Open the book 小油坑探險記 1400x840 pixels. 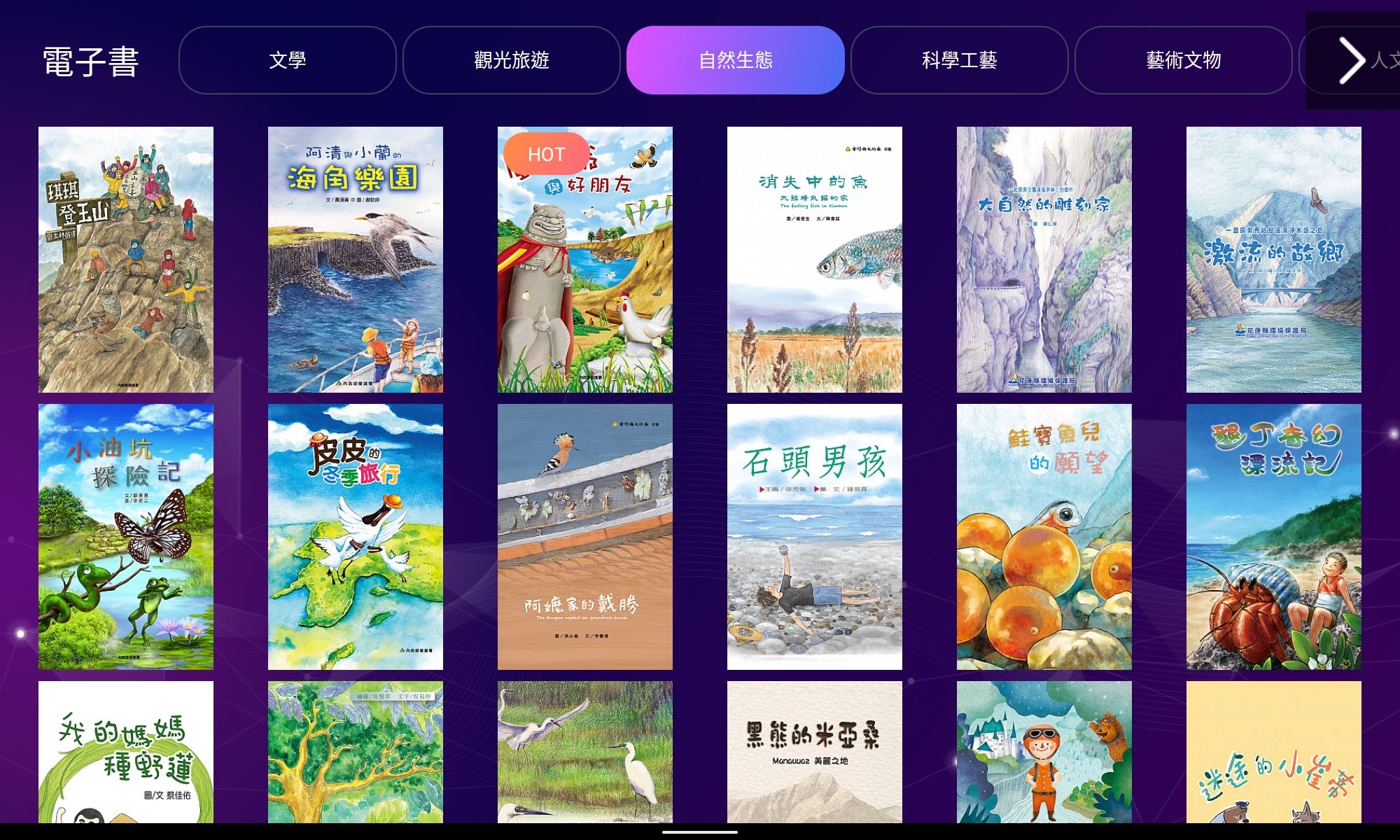pyautogui.click(x=126, y=536)
